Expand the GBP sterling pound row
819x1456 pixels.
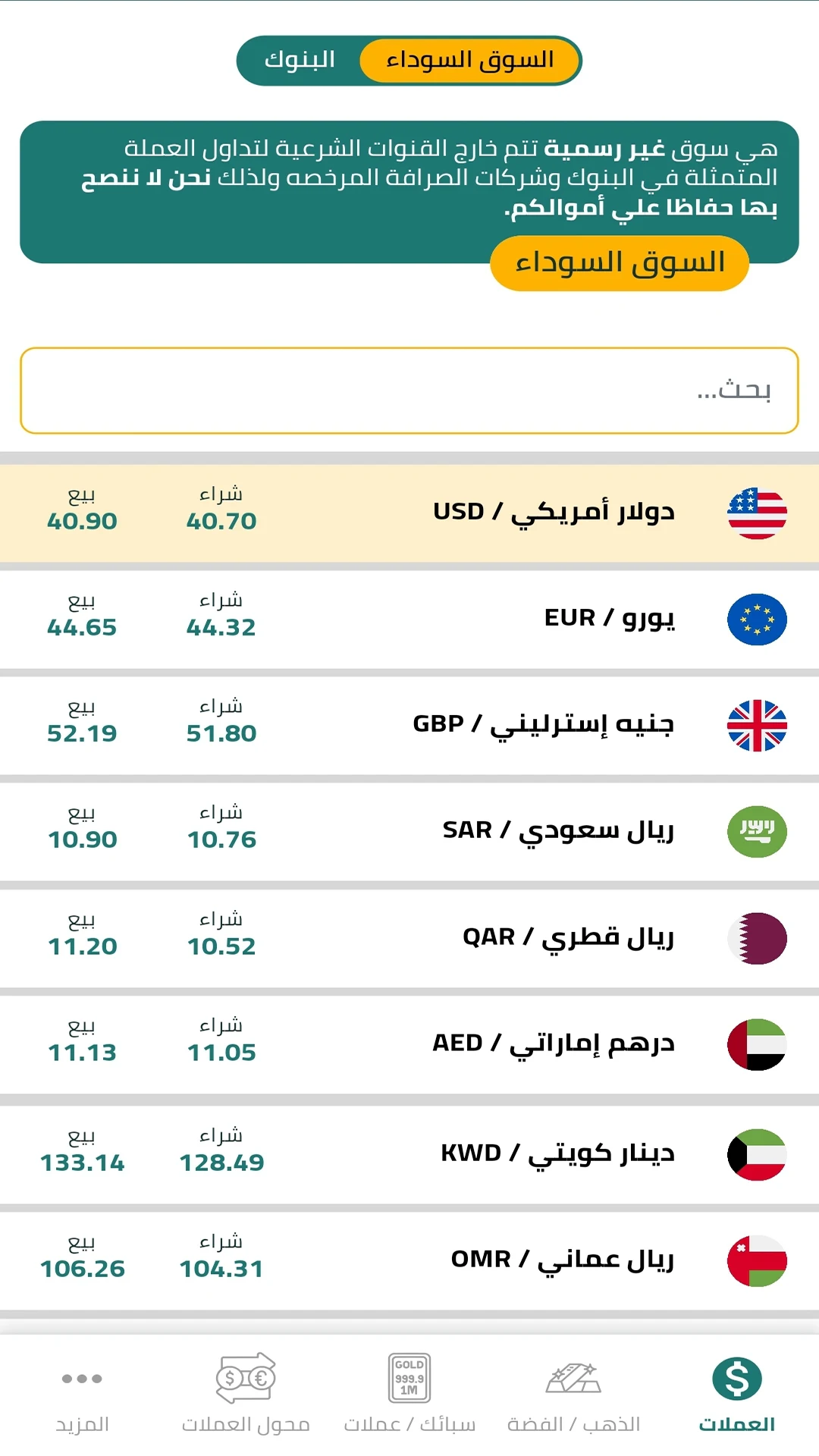(x=409, y=725)
